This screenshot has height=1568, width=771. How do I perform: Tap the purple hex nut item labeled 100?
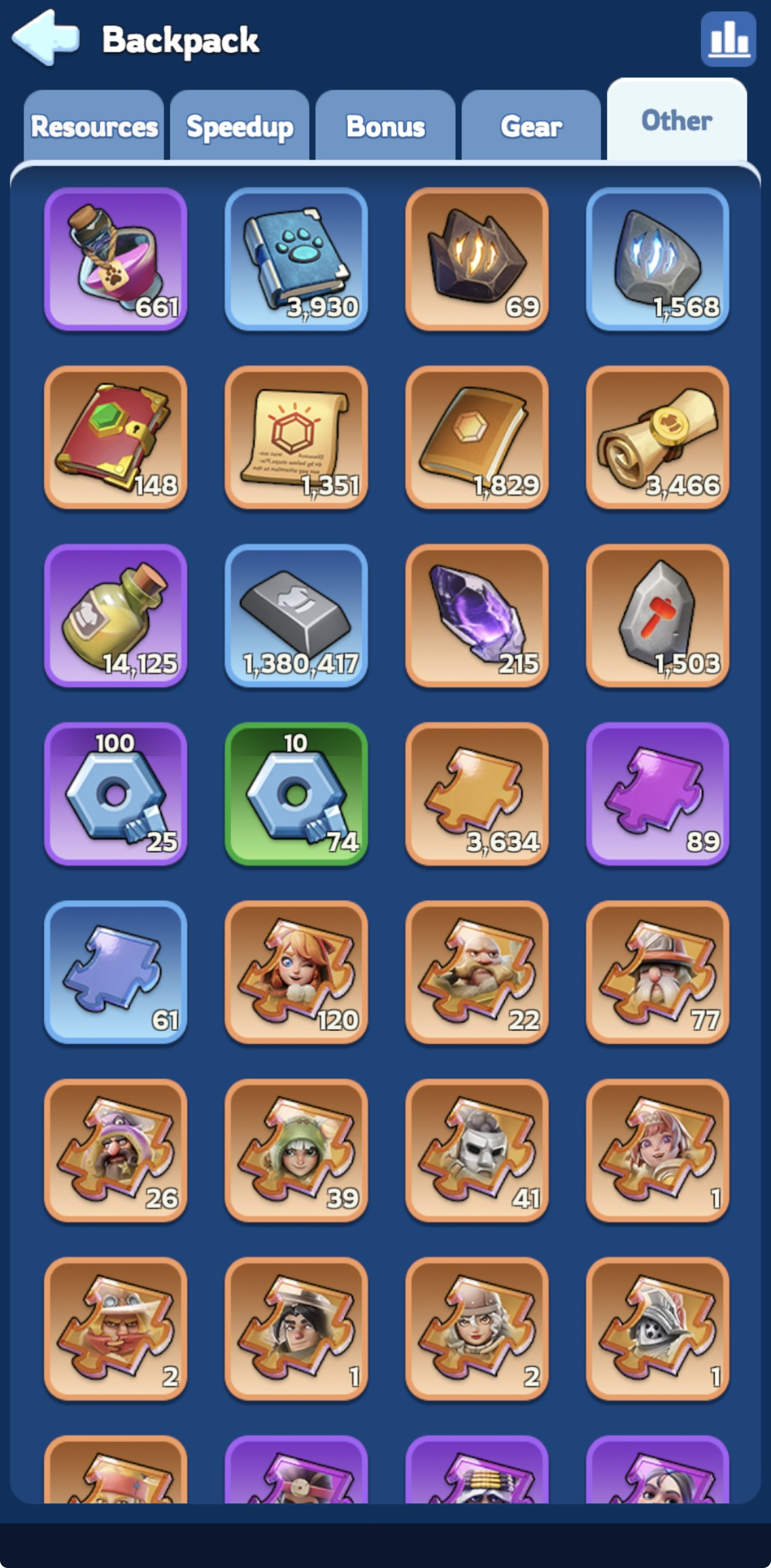click(x=116, y=794)
